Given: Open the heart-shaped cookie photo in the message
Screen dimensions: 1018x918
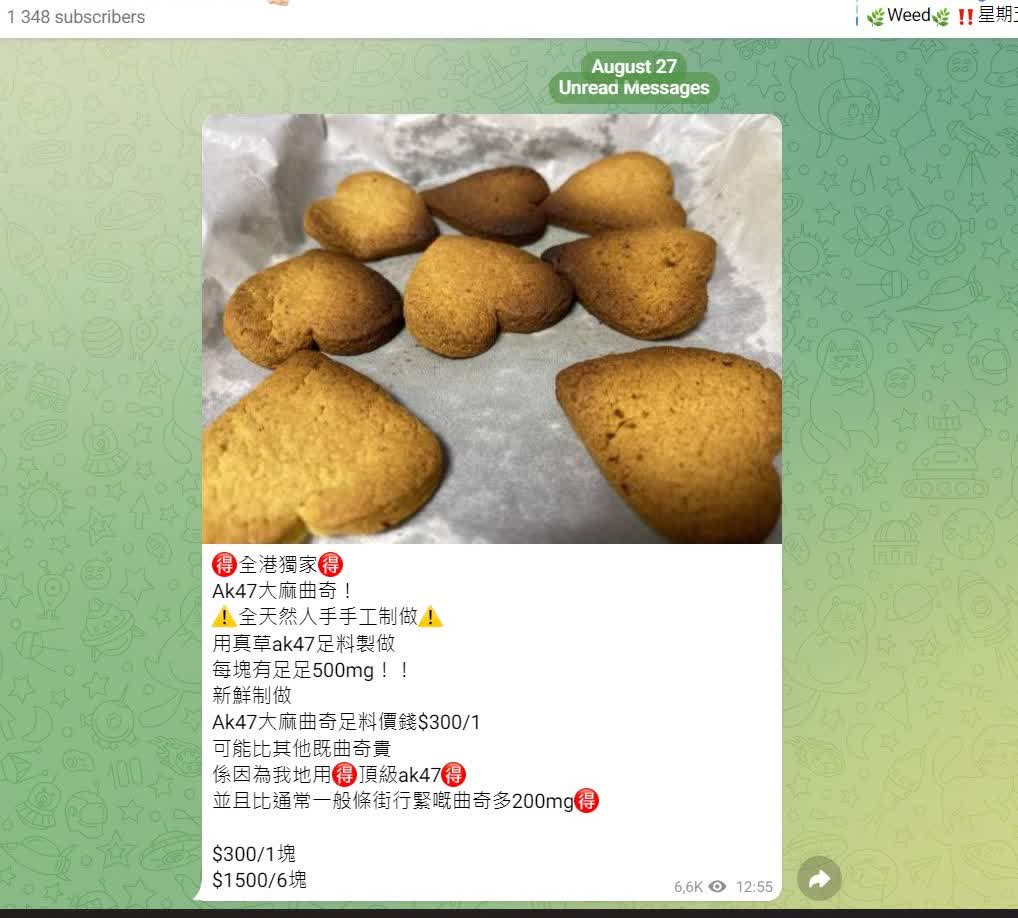Looking at the screenshot, I should point(491,328).
